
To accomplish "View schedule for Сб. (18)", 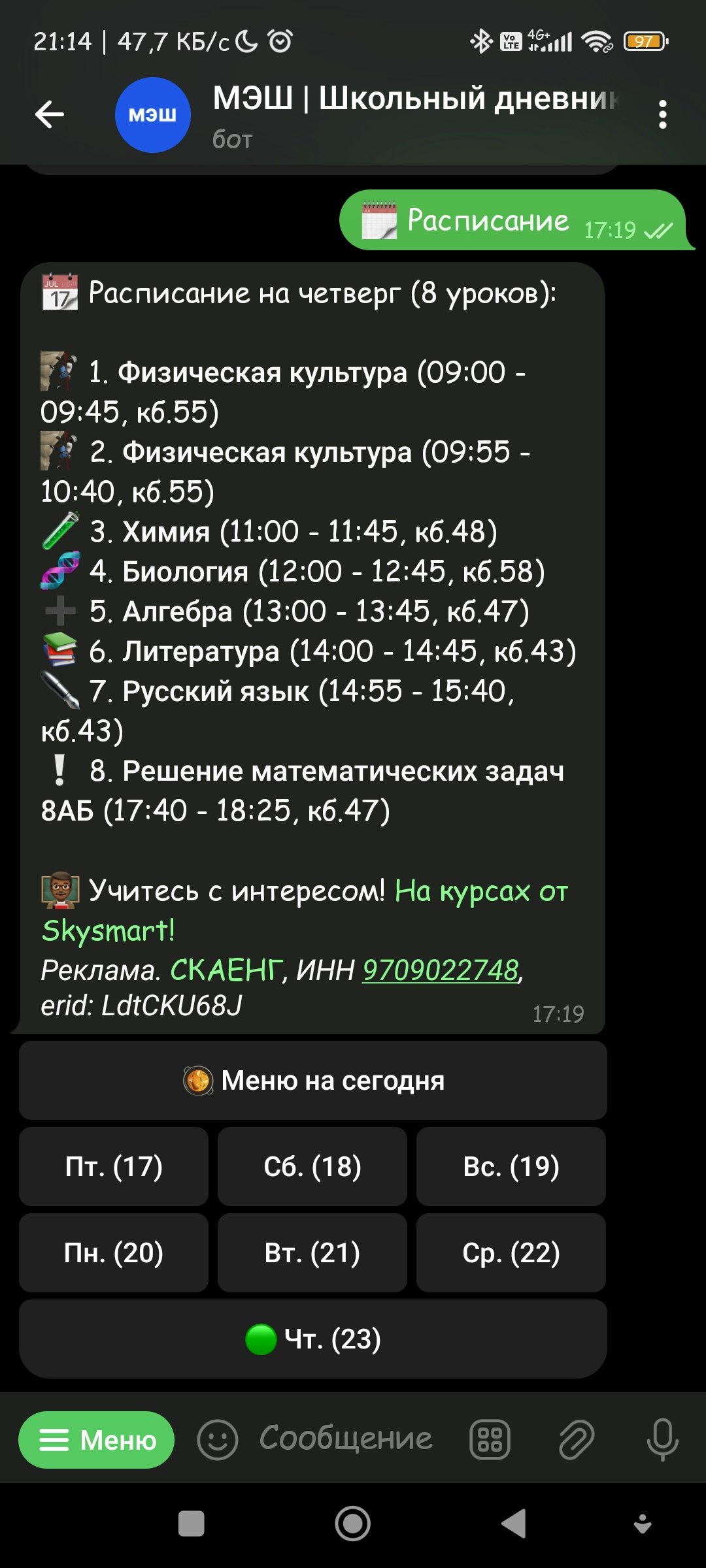I will coord(312,1166).
